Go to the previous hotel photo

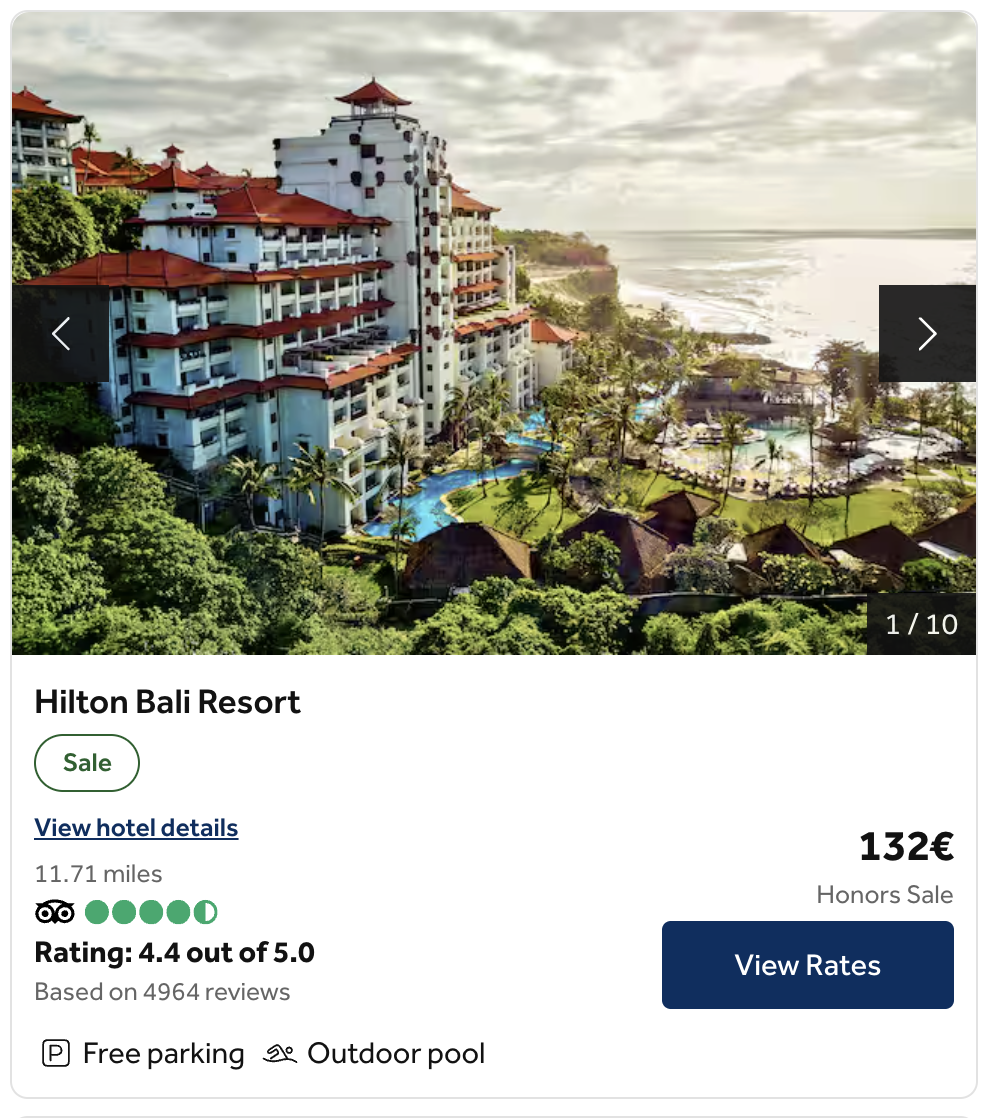tap(61, 333)
